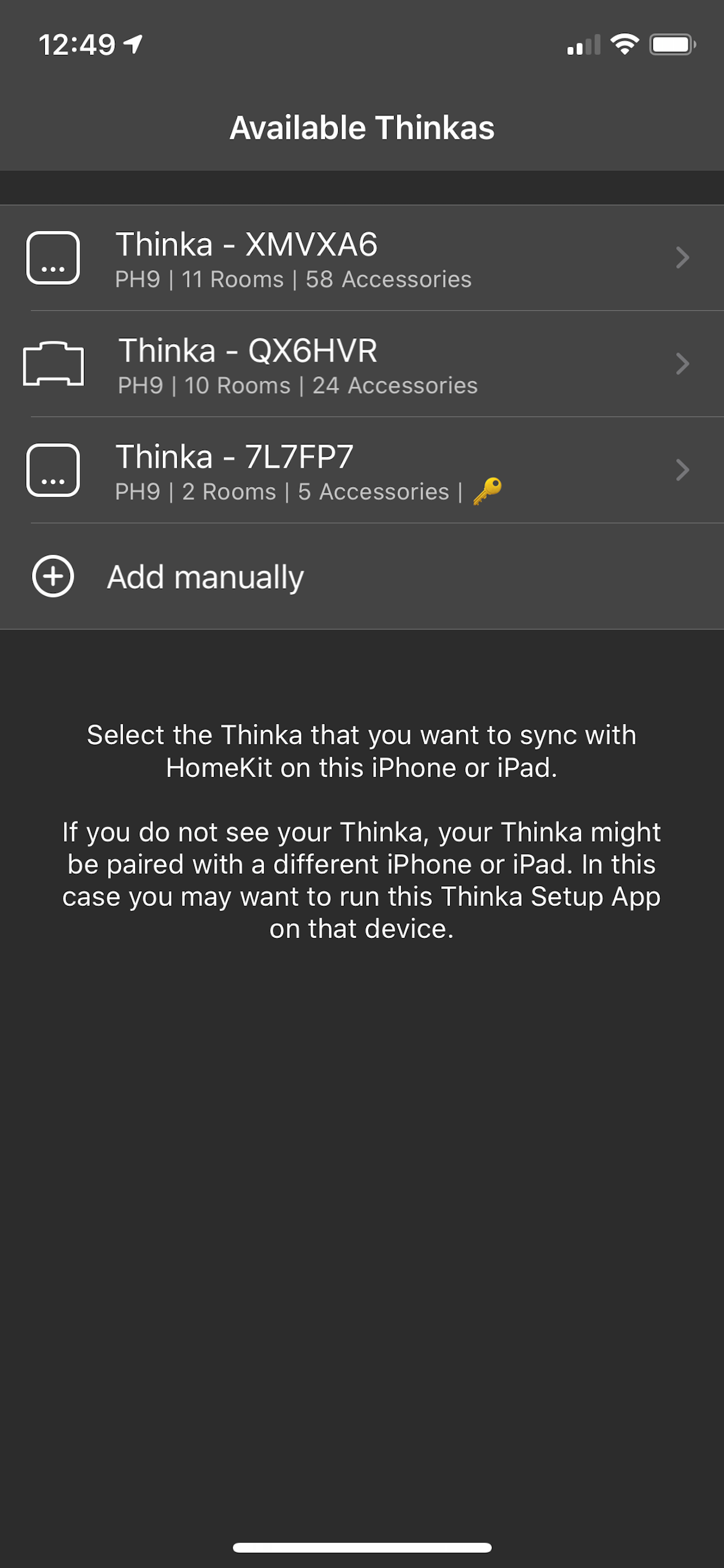Tap the Available Thinkas title

click(x=362, y=127)
